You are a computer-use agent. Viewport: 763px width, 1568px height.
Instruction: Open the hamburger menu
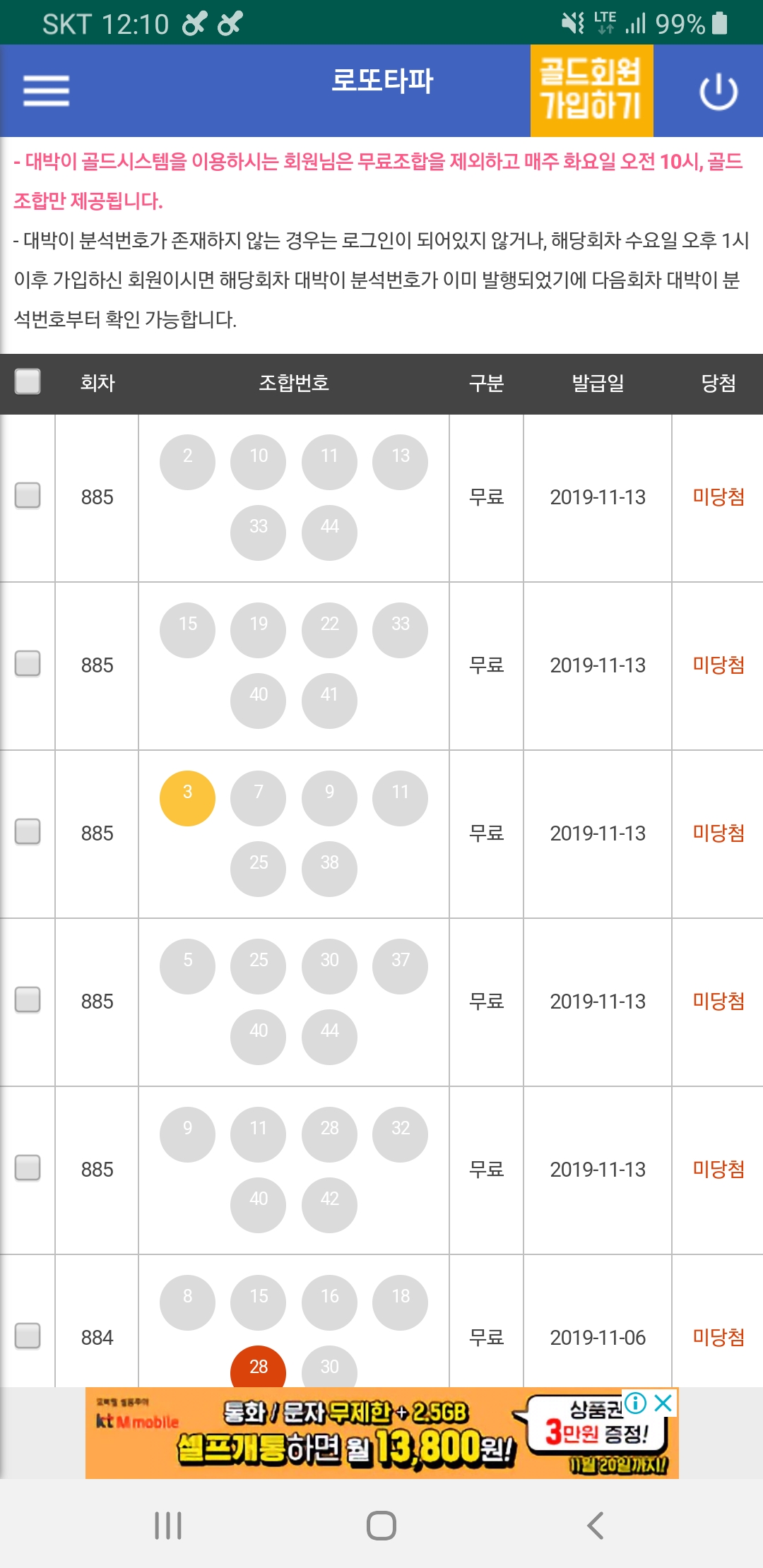coord(46,90)
